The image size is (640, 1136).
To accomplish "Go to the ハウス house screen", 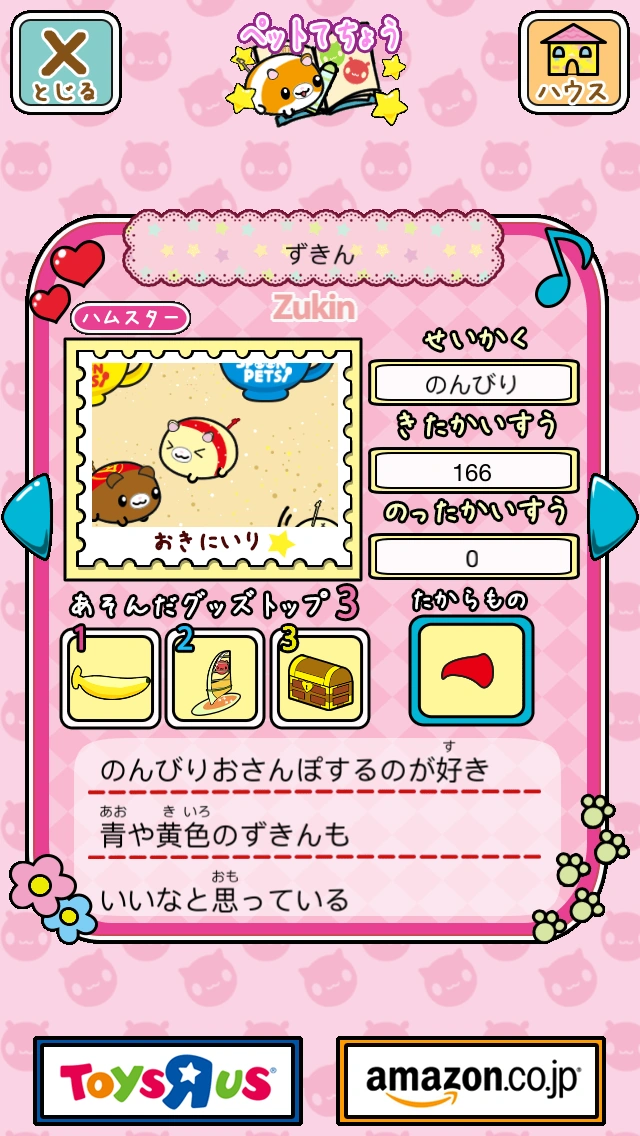I will 572,62.
